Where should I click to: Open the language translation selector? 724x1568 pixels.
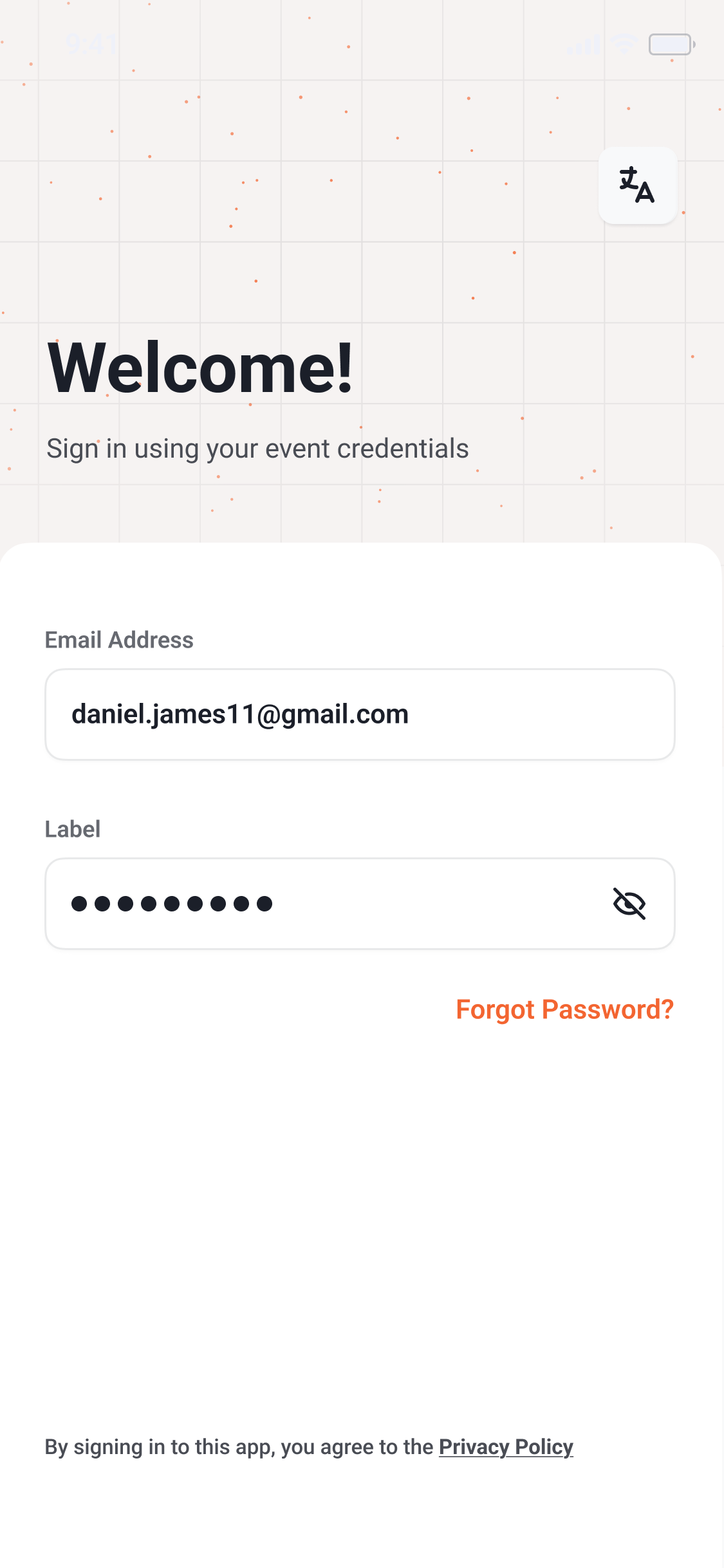(637, 185)
